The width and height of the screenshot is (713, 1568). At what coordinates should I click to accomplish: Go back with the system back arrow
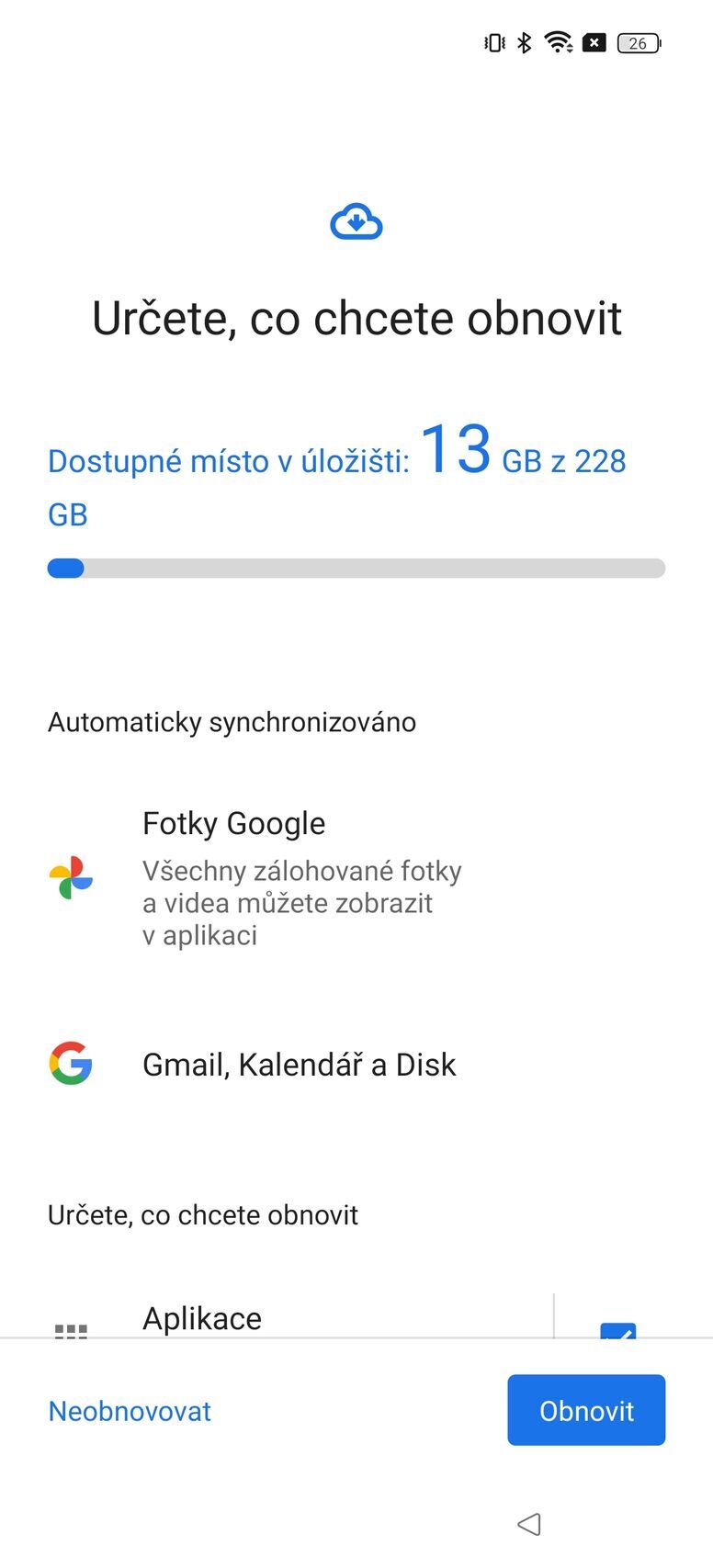[x=529, y=1524]
